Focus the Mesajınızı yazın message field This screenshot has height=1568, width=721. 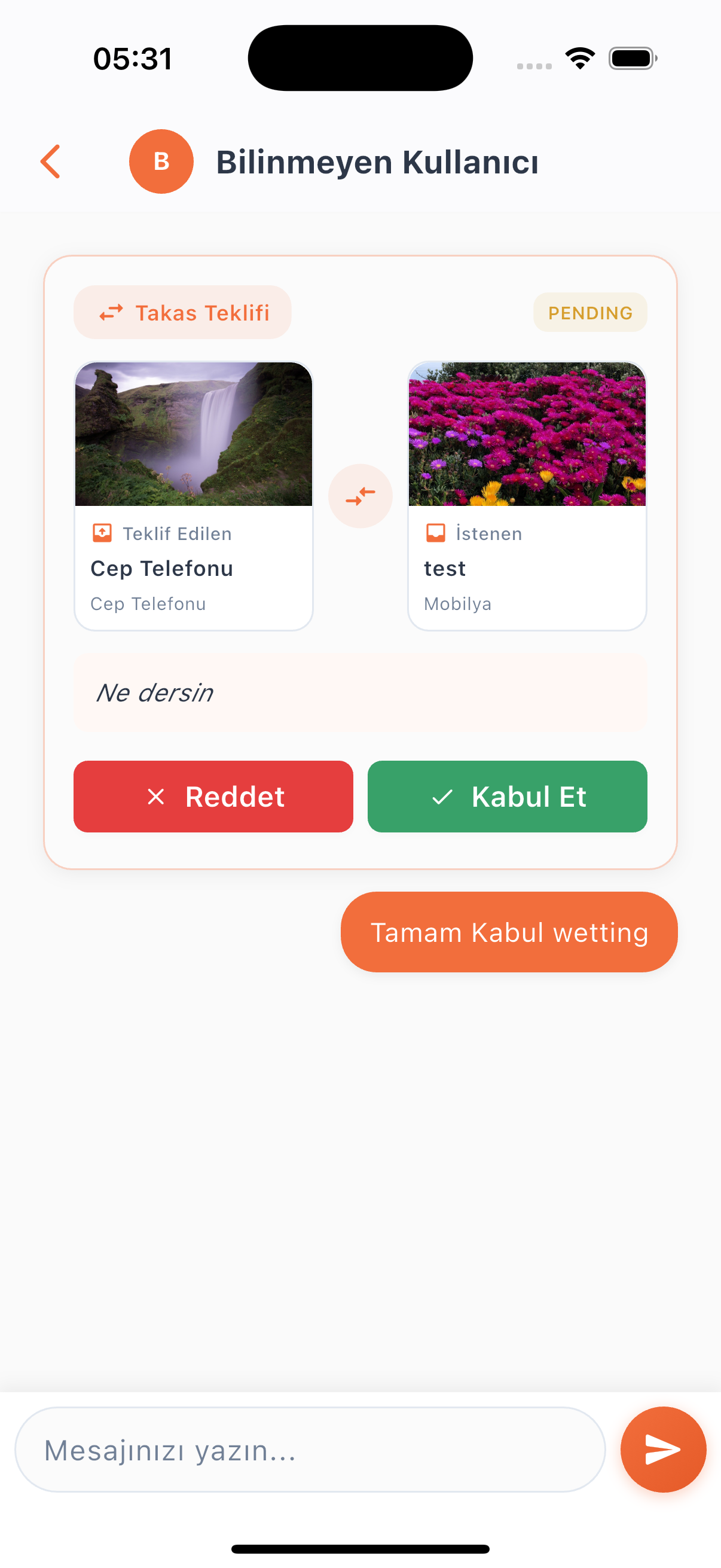[x=310, y=1450]
